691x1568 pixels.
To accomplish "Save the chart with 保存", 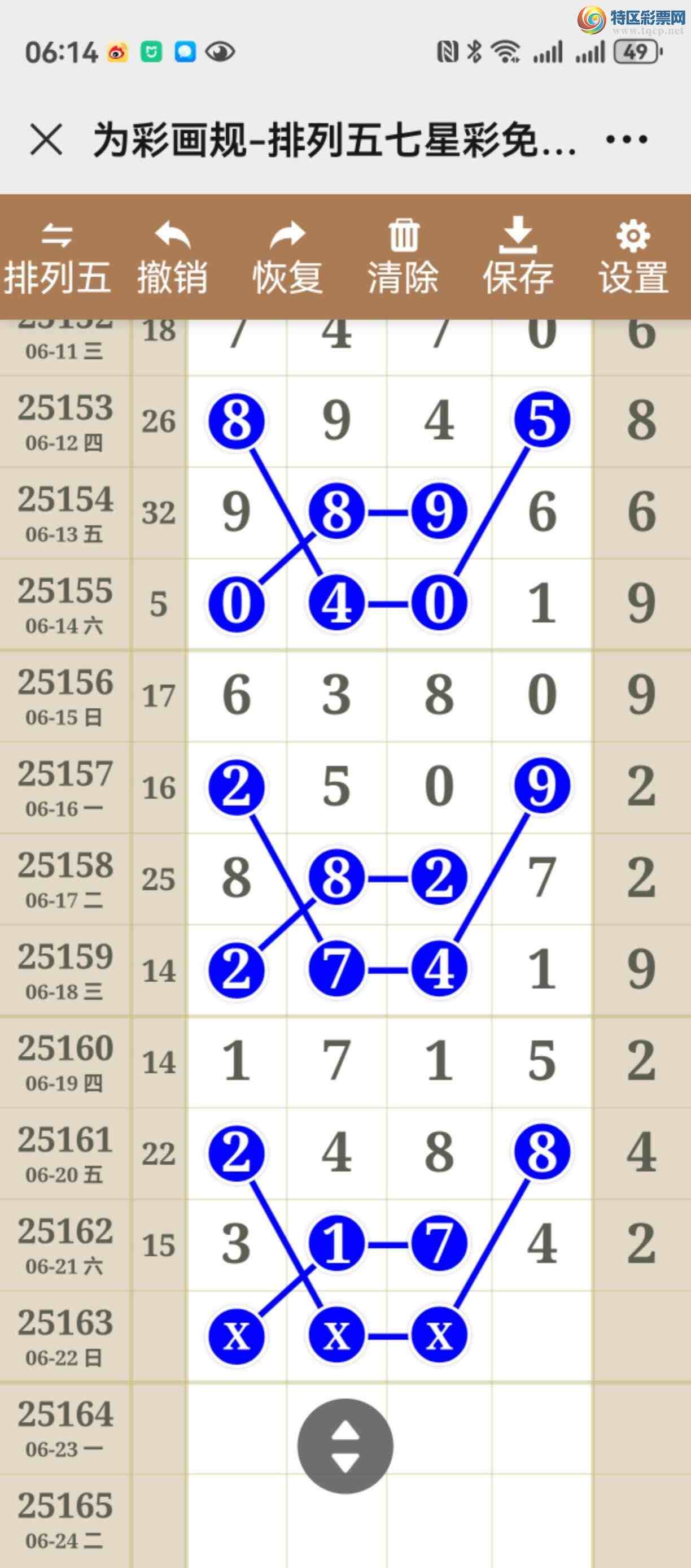I will click(x=518, y=258).
